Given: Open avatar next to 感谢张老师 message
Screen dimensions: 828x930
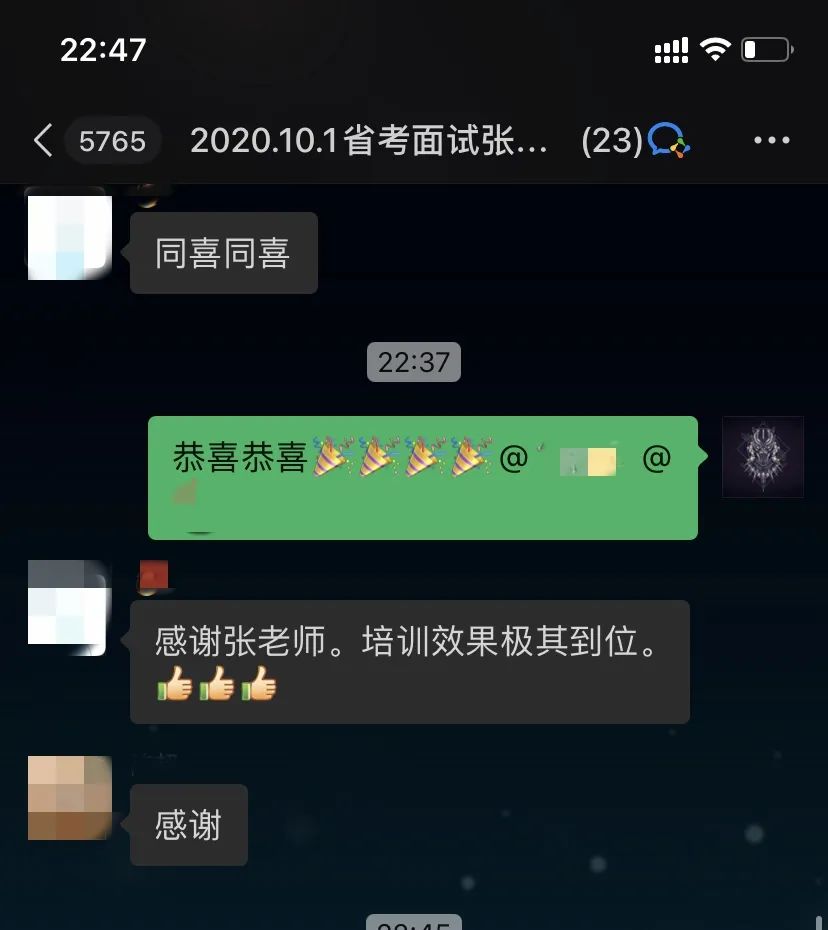Looking at the screenshot, I should tap(68, 608).
